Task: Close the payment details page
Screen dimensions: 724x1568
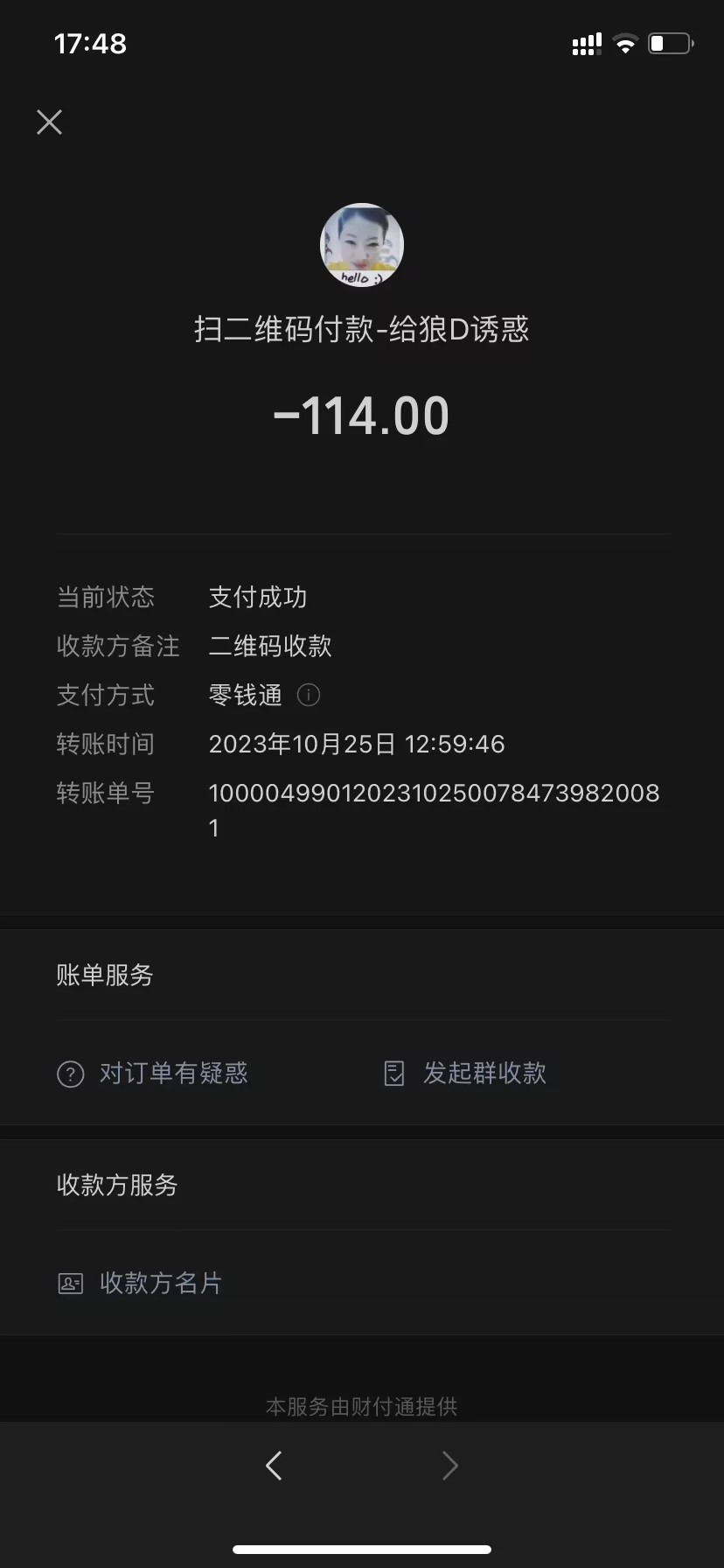Action: [x=50, y=122]
